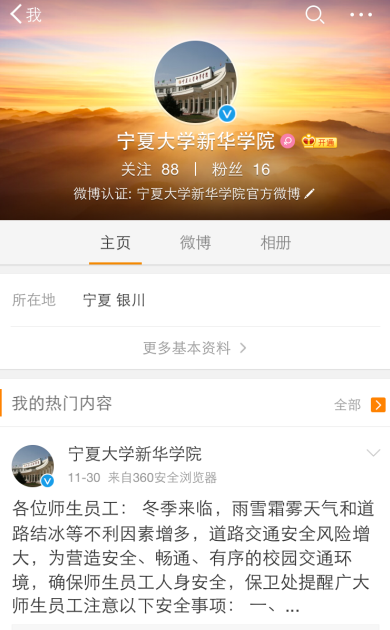The width and height of the screenshot is (390, 630).
Task: Go back to 我 page
Action: tap(25, 15)
